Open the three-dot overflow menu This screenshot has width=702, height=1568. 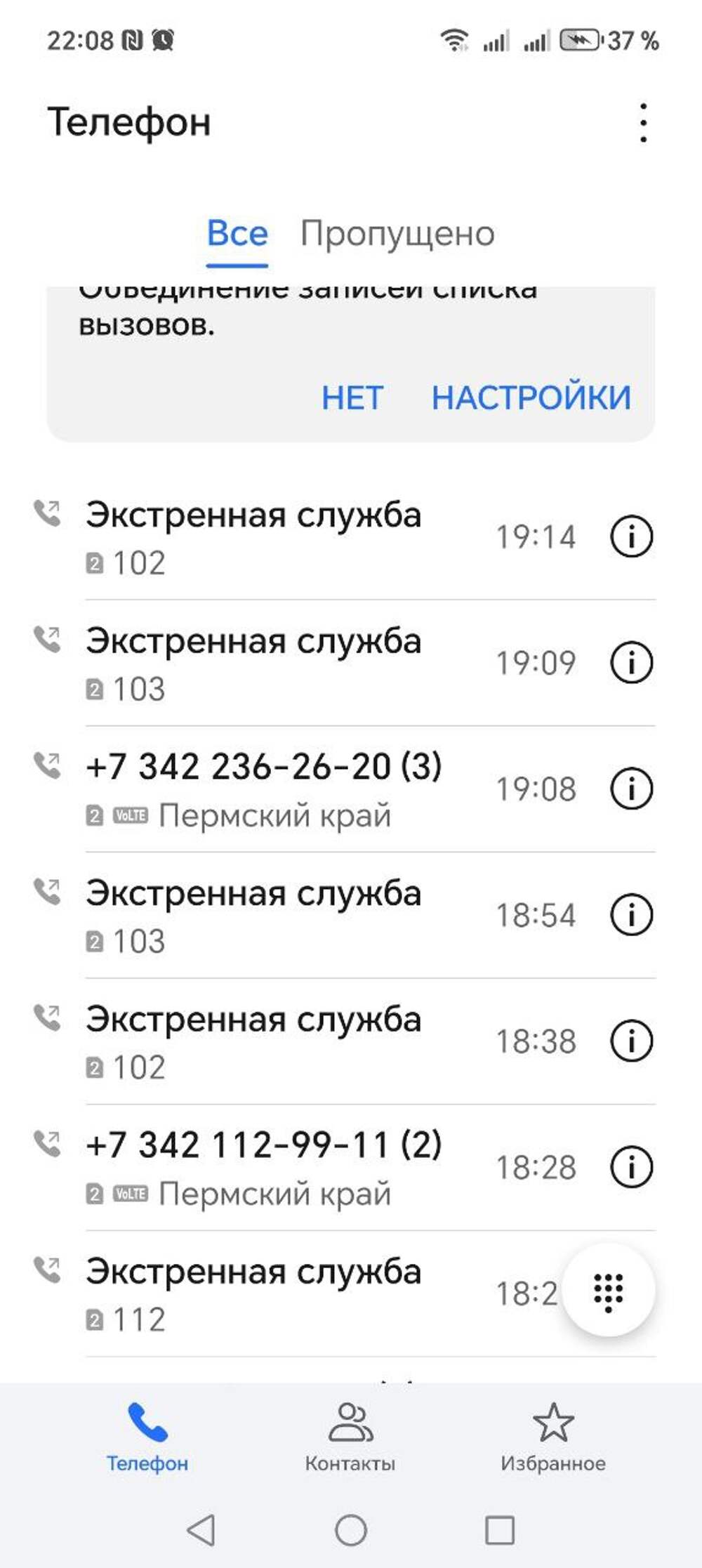click(643, 123)
